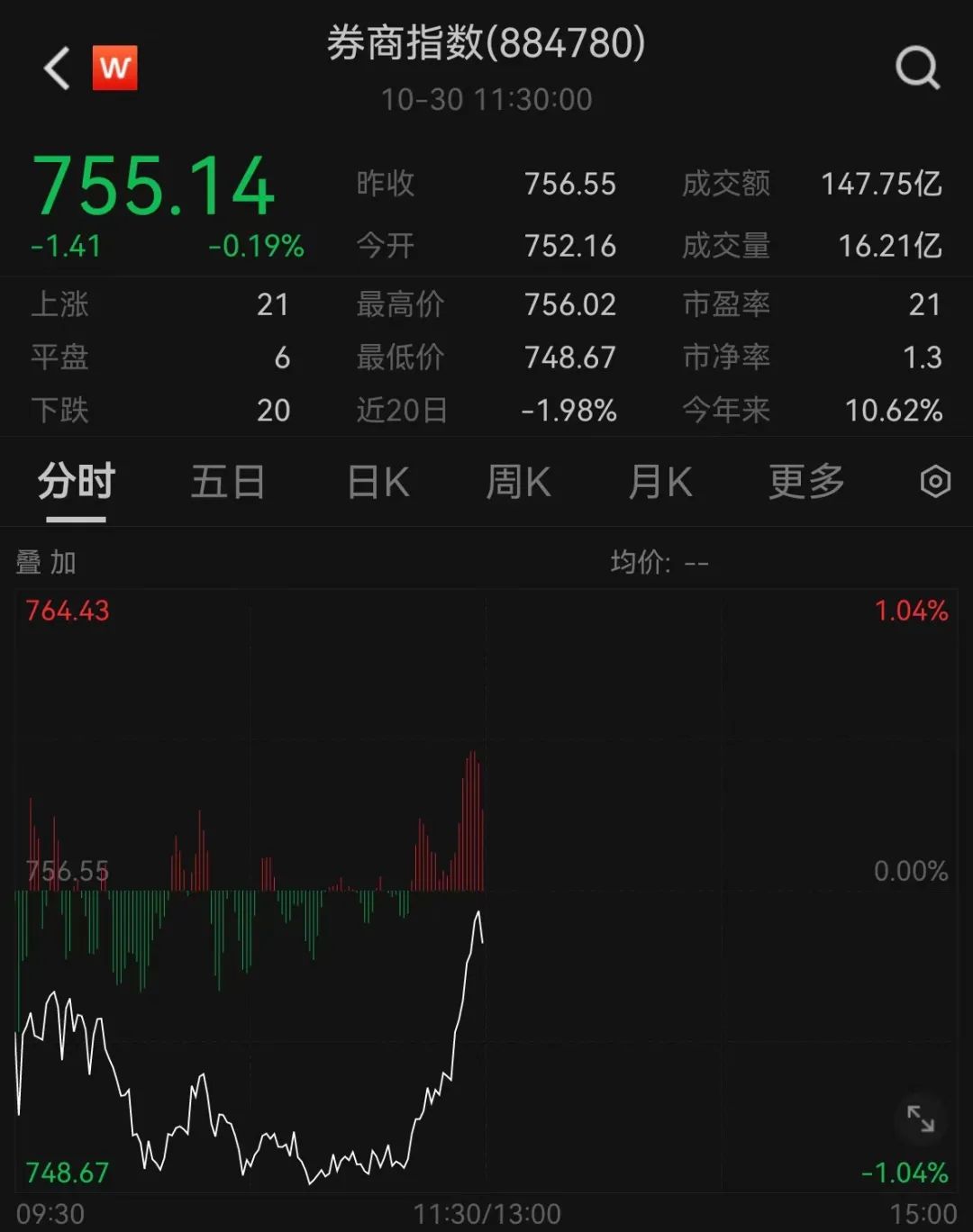The height and width of the screenshot is (1232, 973).
Task: Switch to the 五日 chart tab
Action: click(228, 482)
